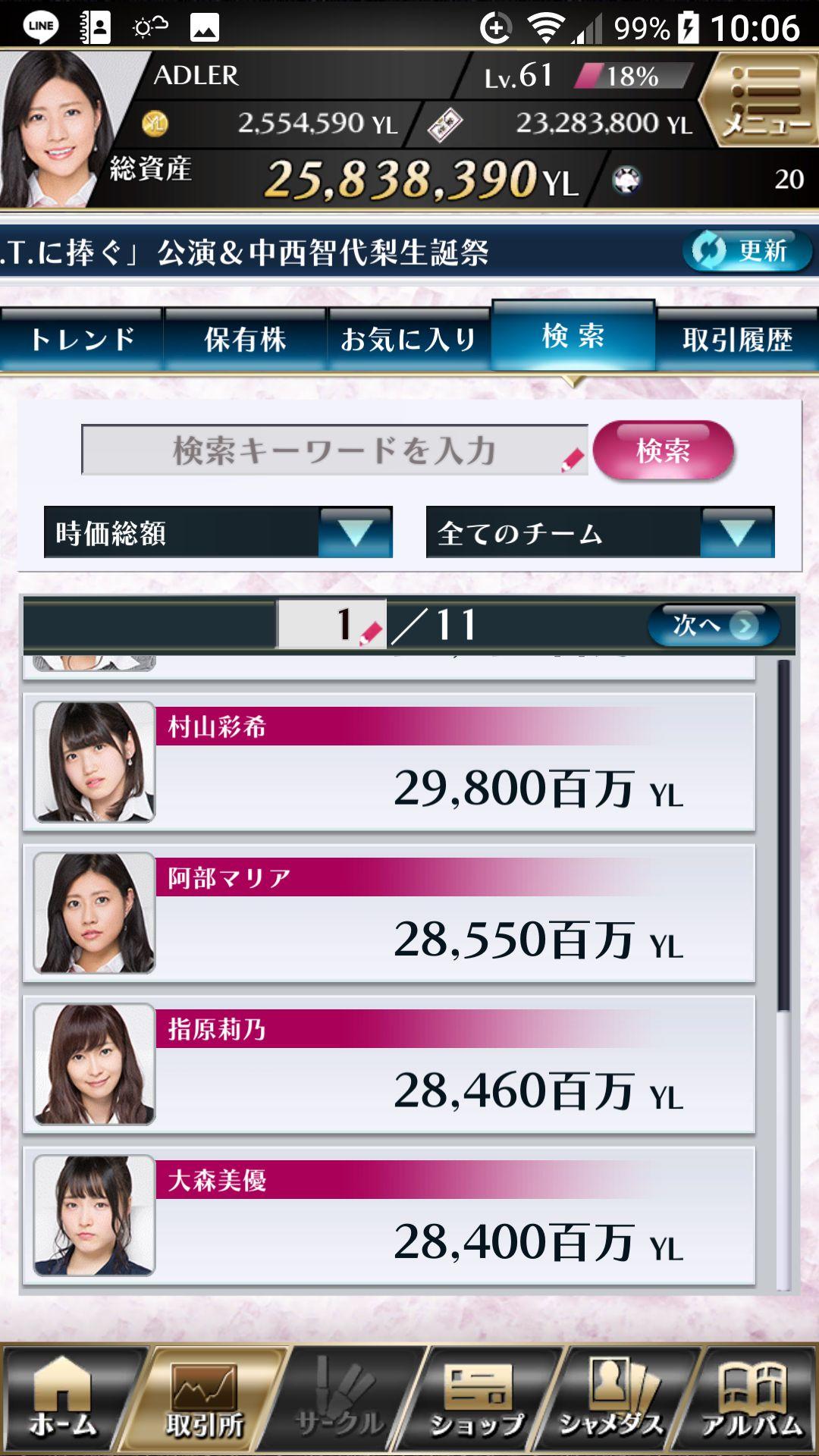Open 村山彩希 stock entry
The image size is (819, 1456).
pos(389,762)
